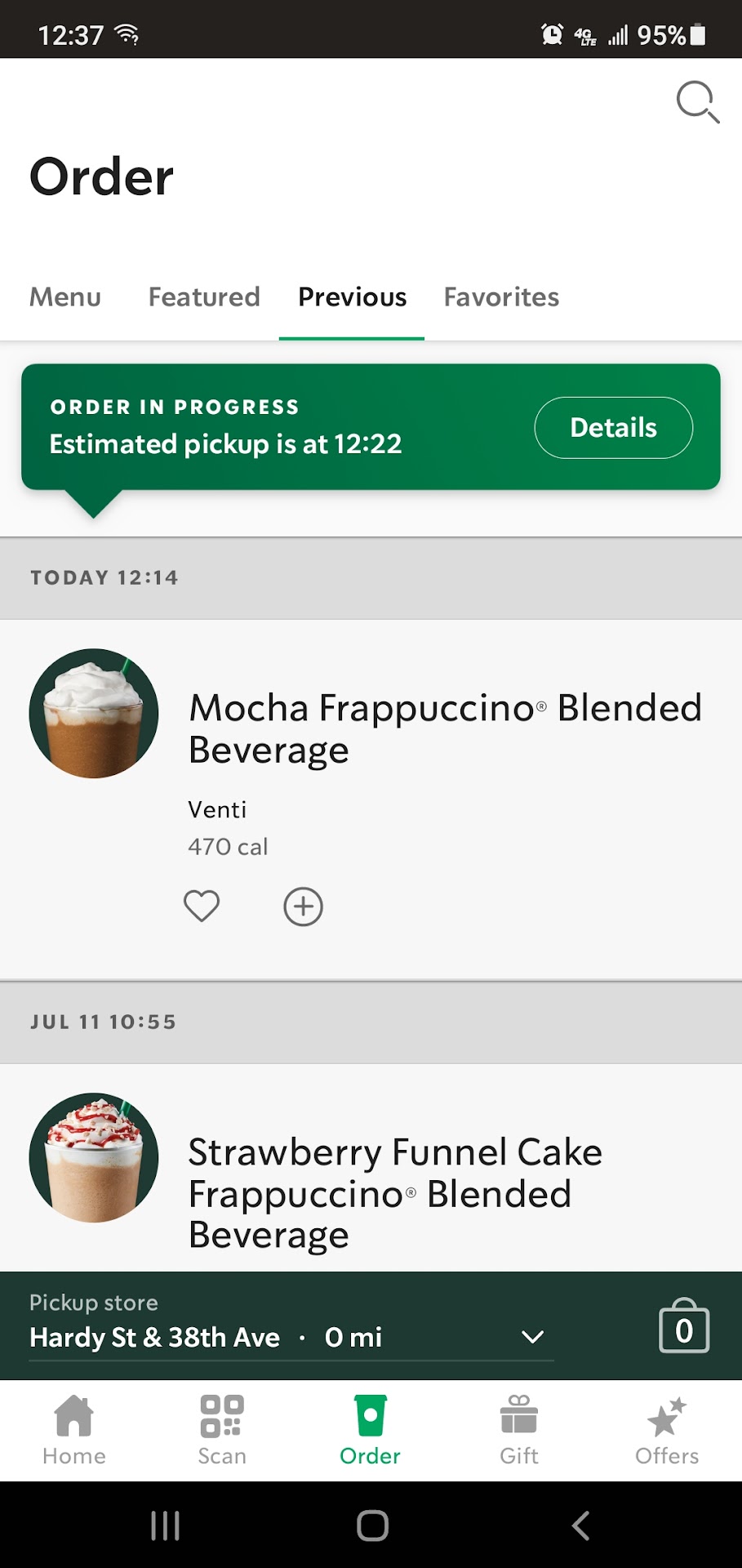
Task: Open the Mocha Frappuccino Blended Beverage item
Action: coord(445,728)
